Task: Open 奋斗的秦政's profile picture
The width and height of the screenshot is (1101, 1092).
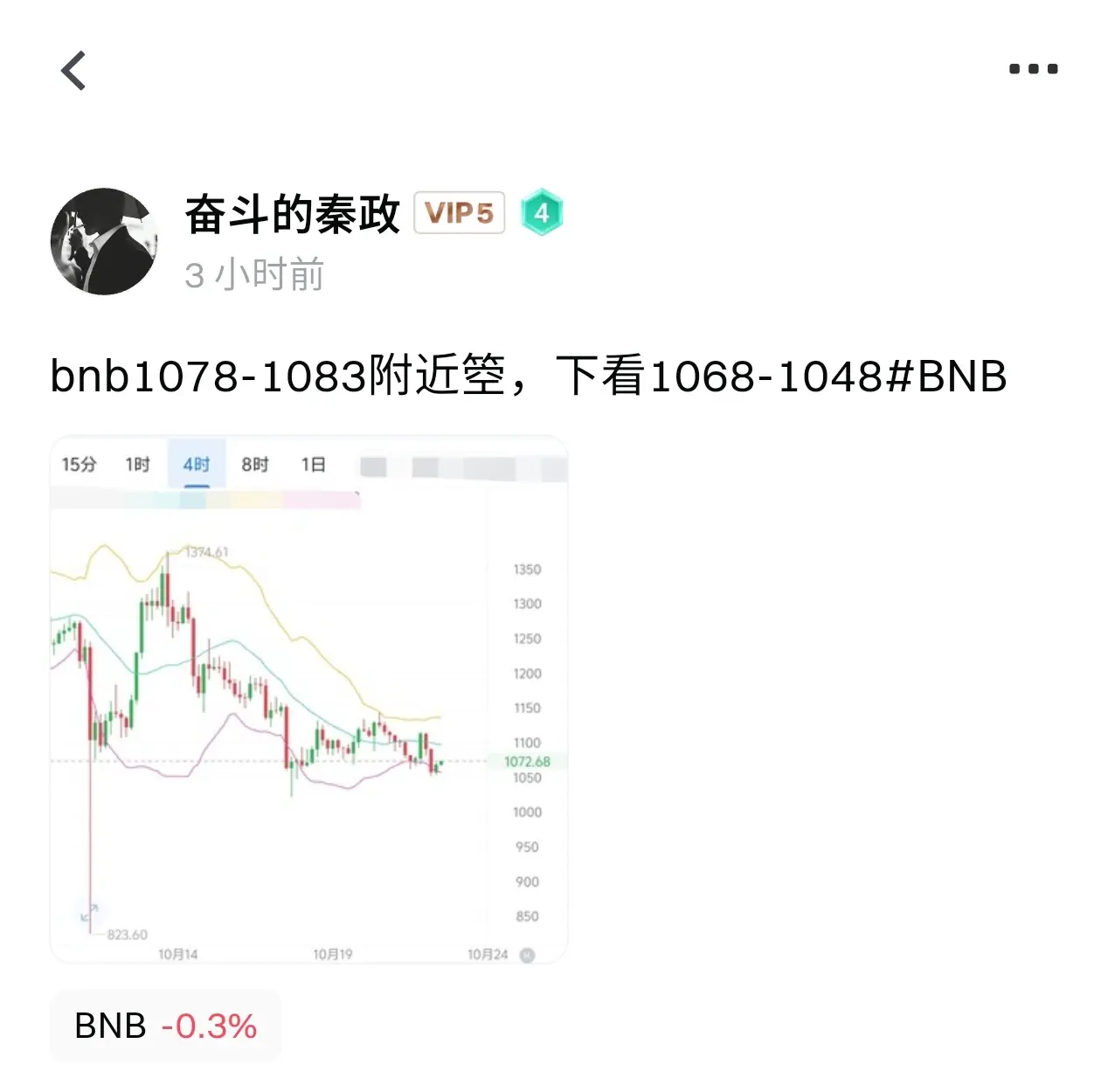Action: (104, 242)
